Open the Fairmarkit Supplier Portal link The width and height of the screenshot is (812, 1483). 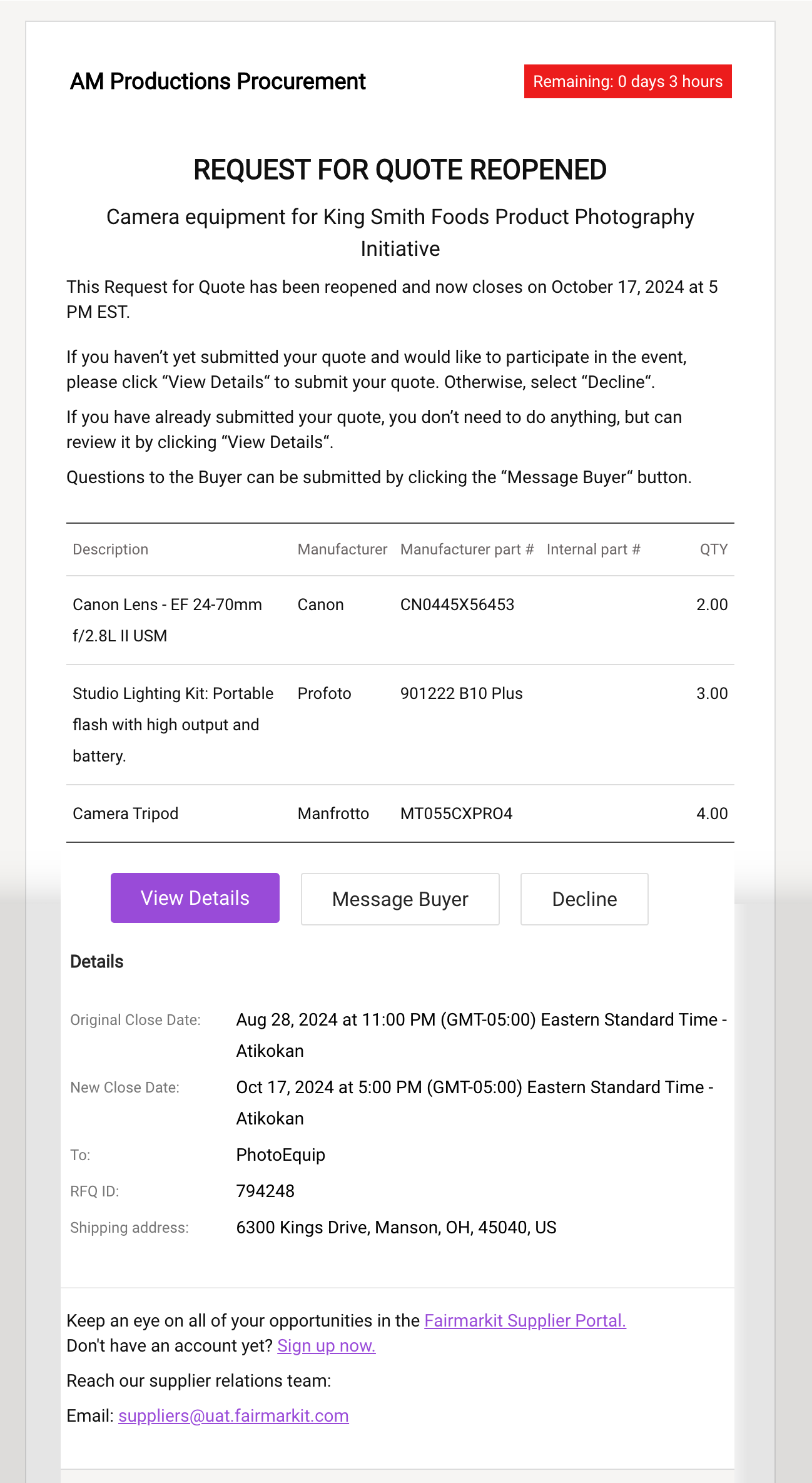point(525,1320)
